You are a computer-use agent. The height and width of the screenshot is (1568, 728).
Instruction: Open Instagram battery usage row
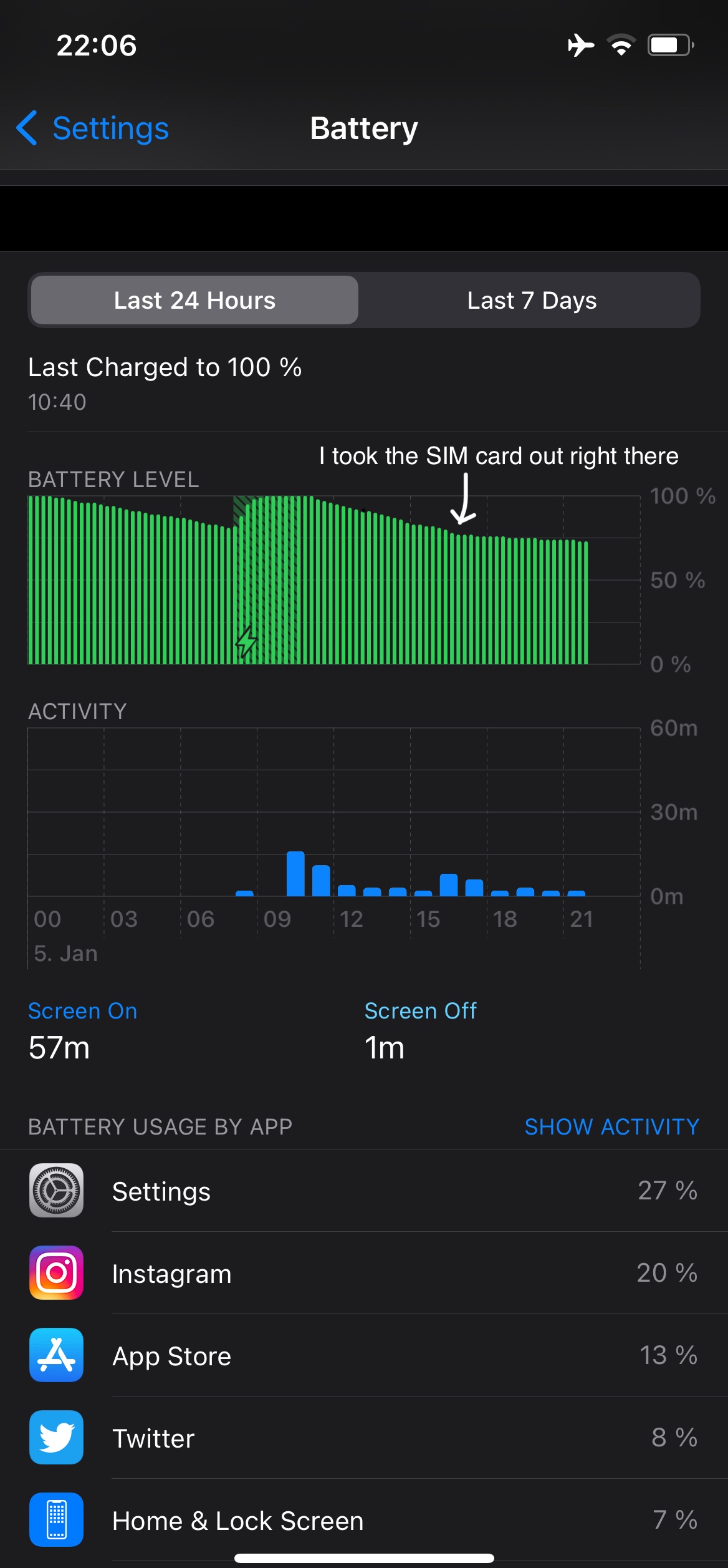pyautogui.click(x=364, y=1273)
